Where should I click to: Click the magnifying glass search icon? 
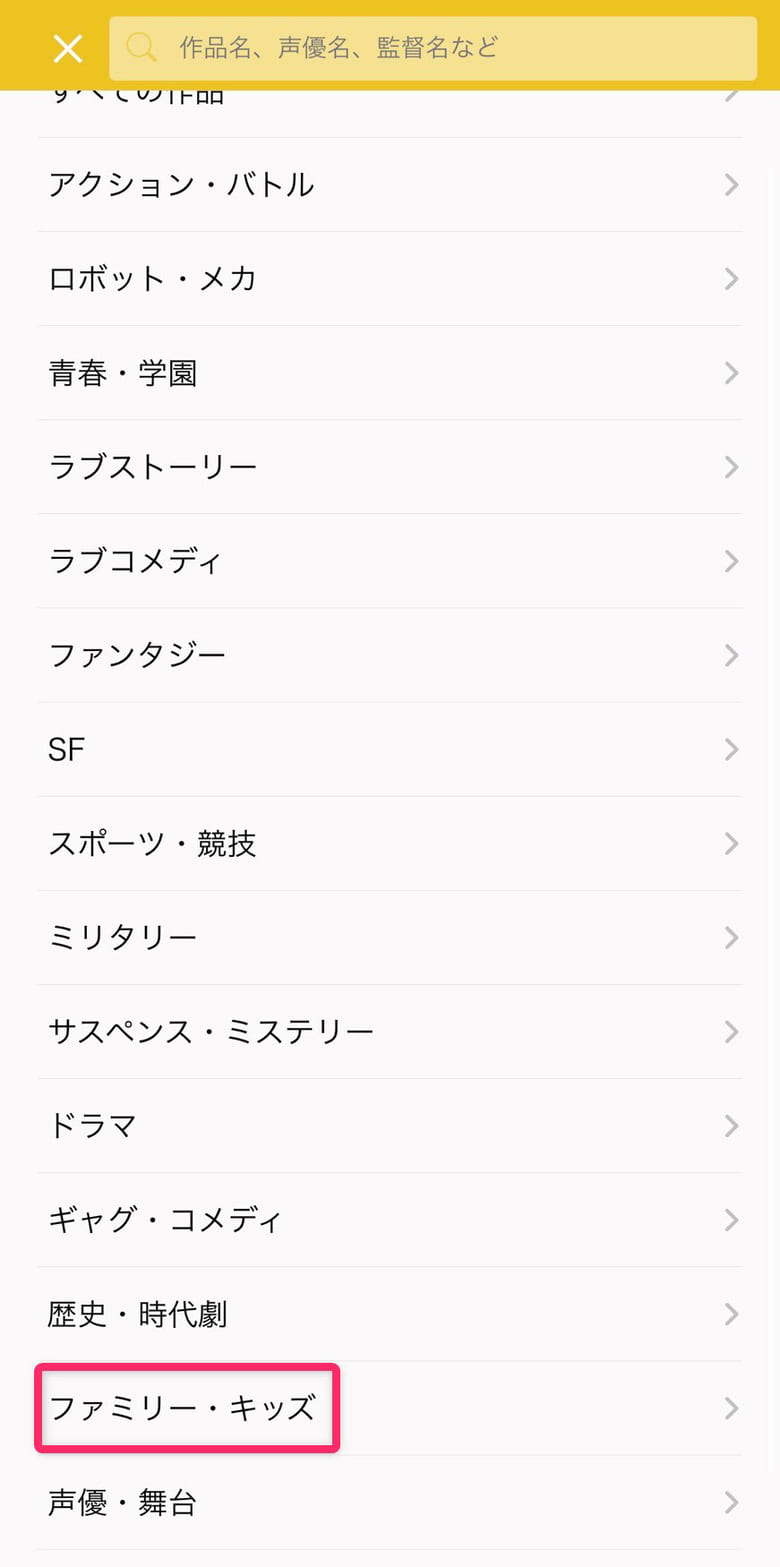tap(140, 47)
